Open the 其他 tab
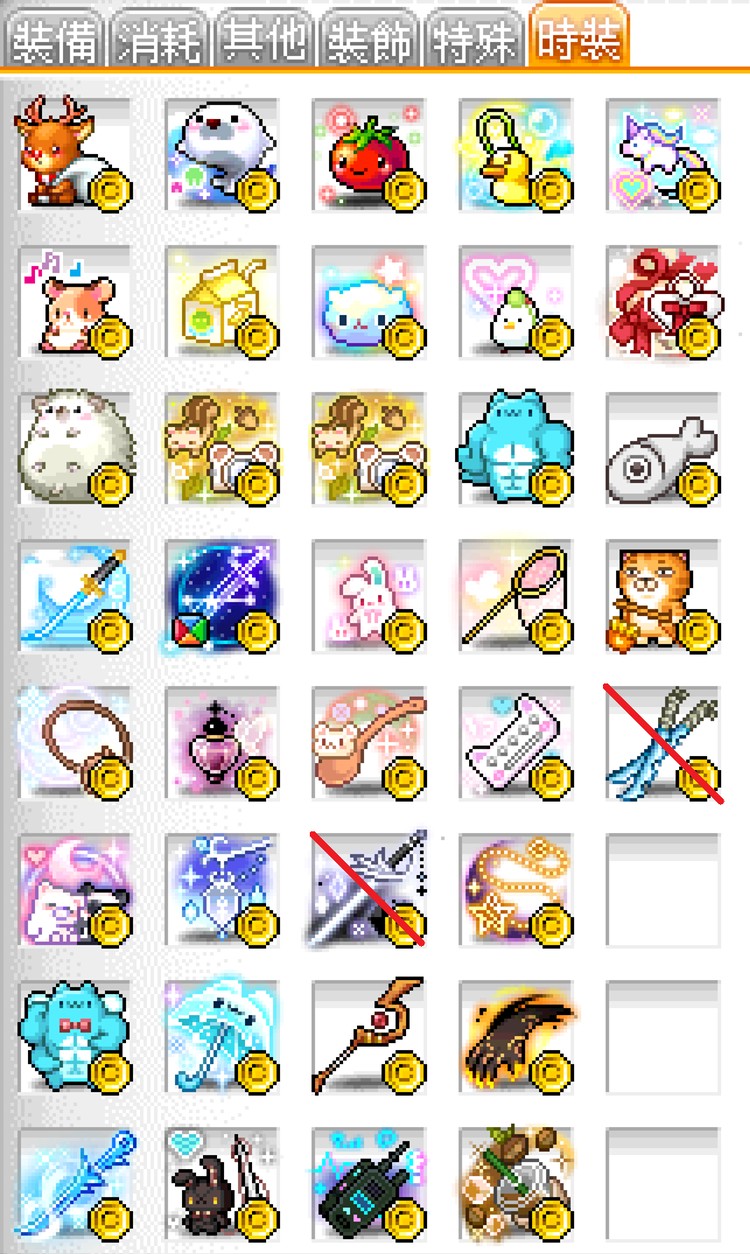 (x=267, y=38)
